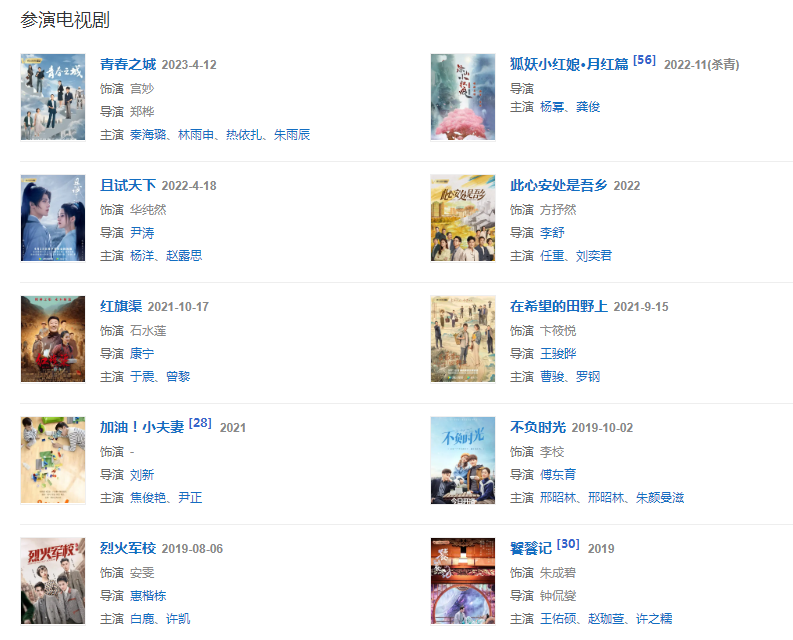
Task: Jump to citation reference 56
Action: [644, 60]
